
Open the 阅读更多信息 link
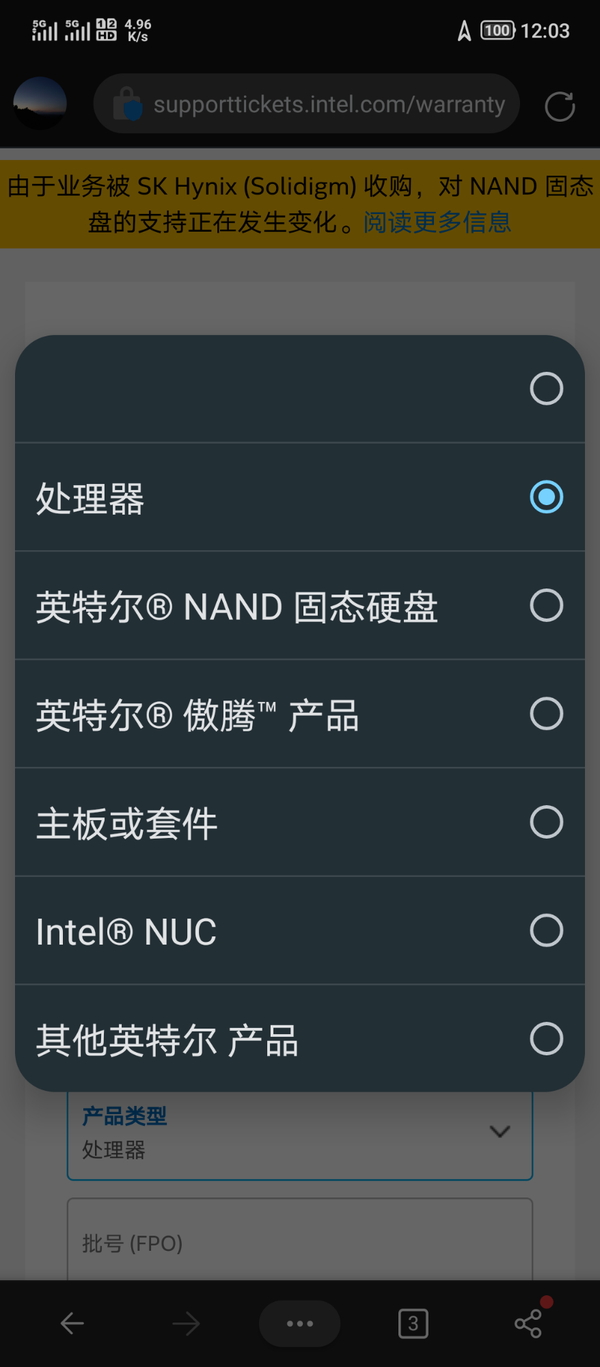[x=437, y=221]
